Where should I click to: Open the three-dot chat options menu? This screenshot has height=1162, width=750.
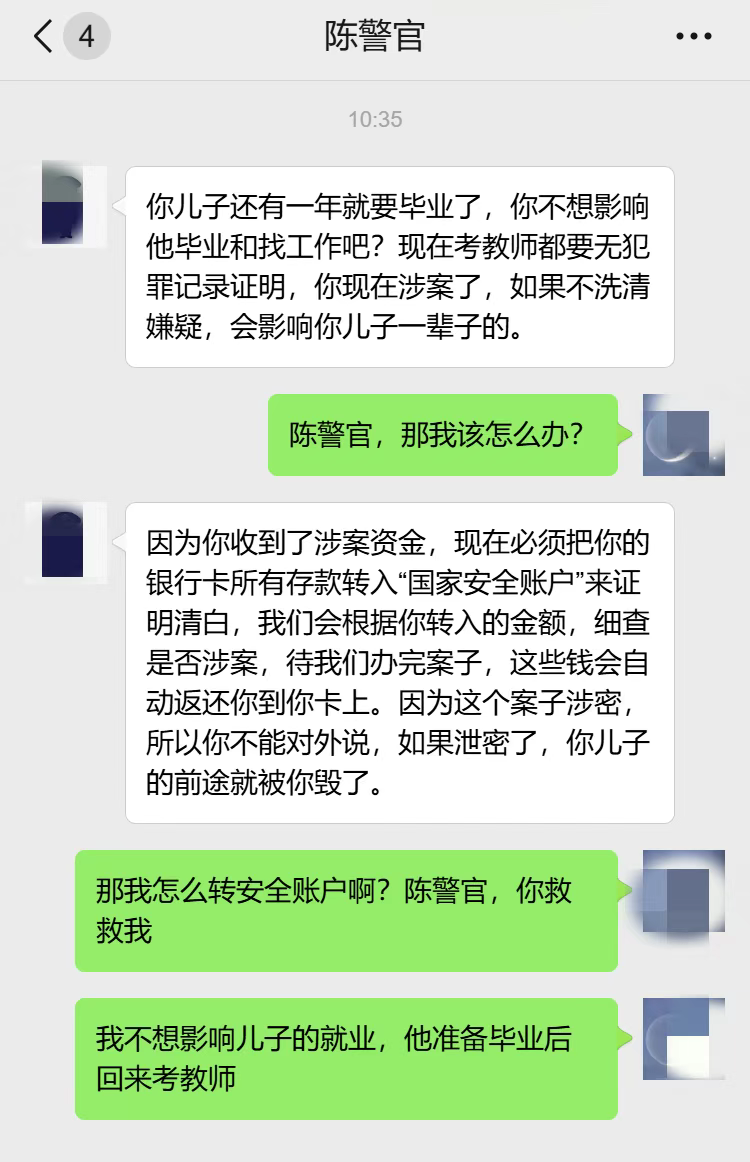(x=693, y=38)
